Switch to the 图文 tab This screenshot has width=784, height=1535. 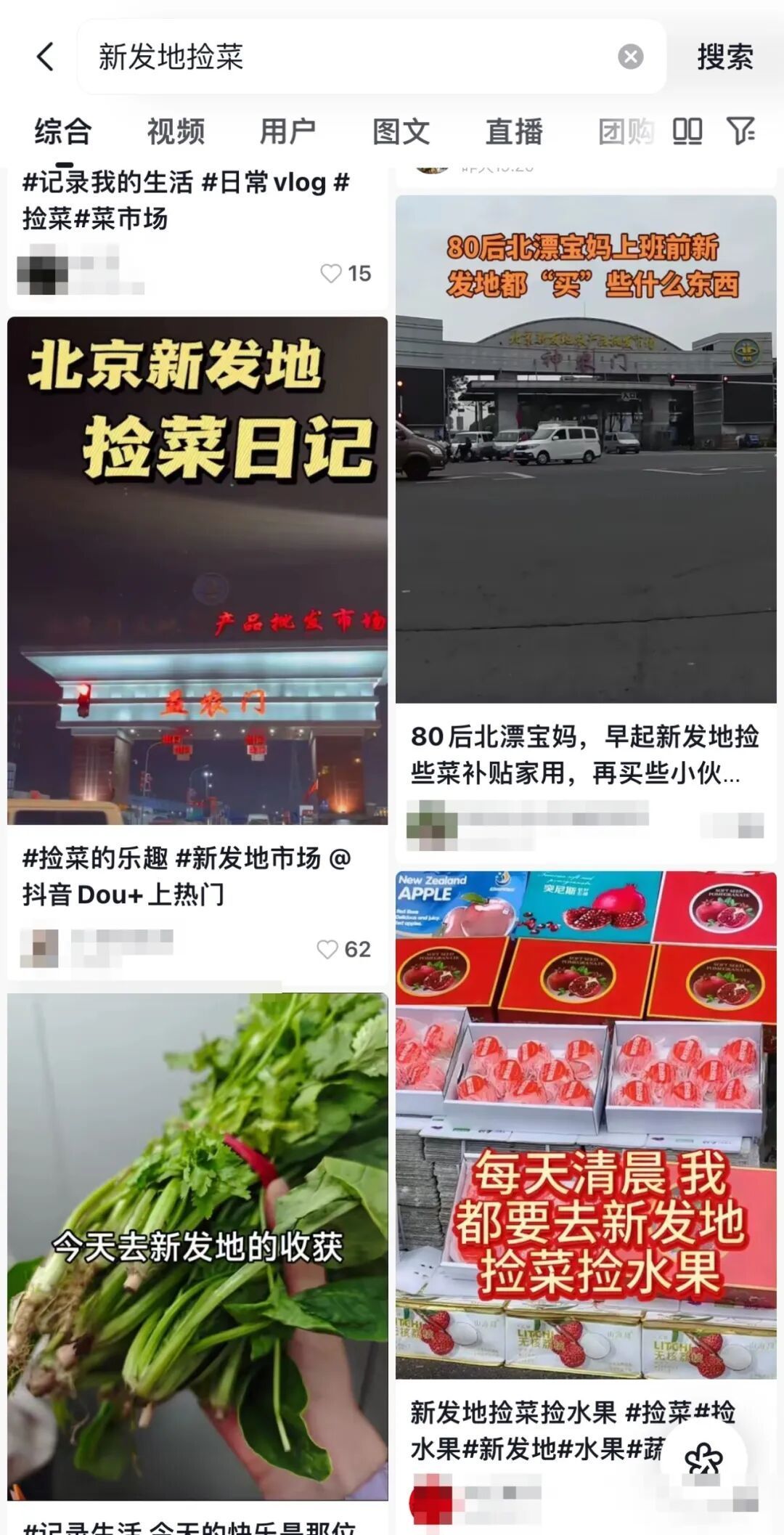[401, 131]
